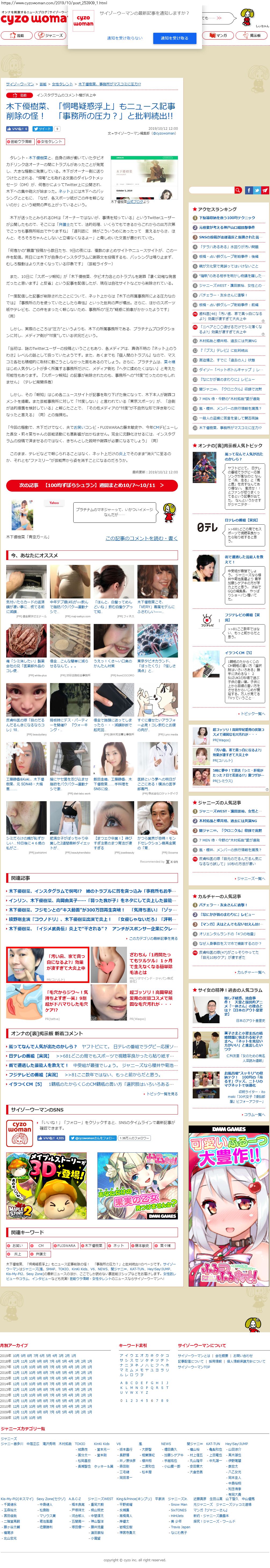Open 女性タレント breadcrumb link
Screen dimensions: 270x1568
tap(62, 84)
